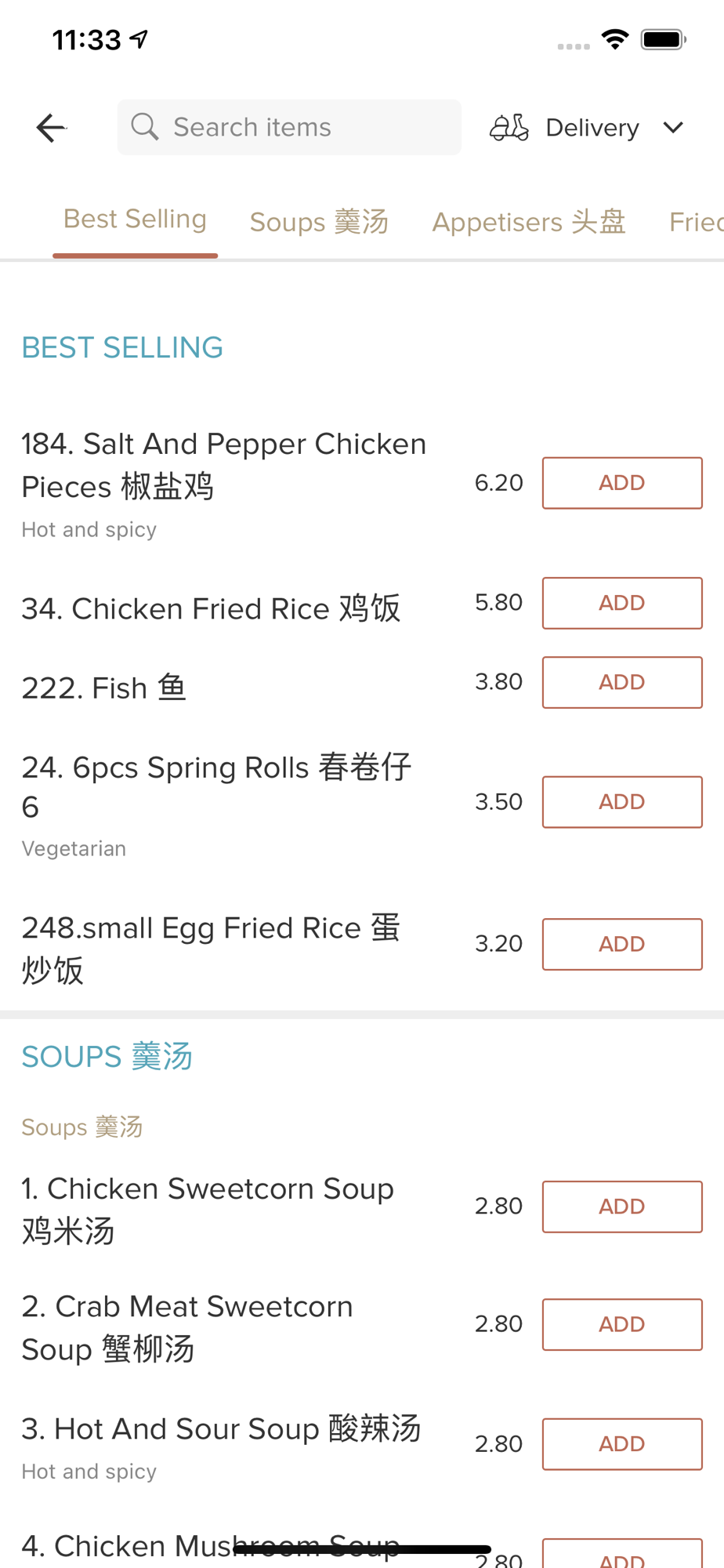
Task: Tap the Search items field
Action: coord(289,127)
